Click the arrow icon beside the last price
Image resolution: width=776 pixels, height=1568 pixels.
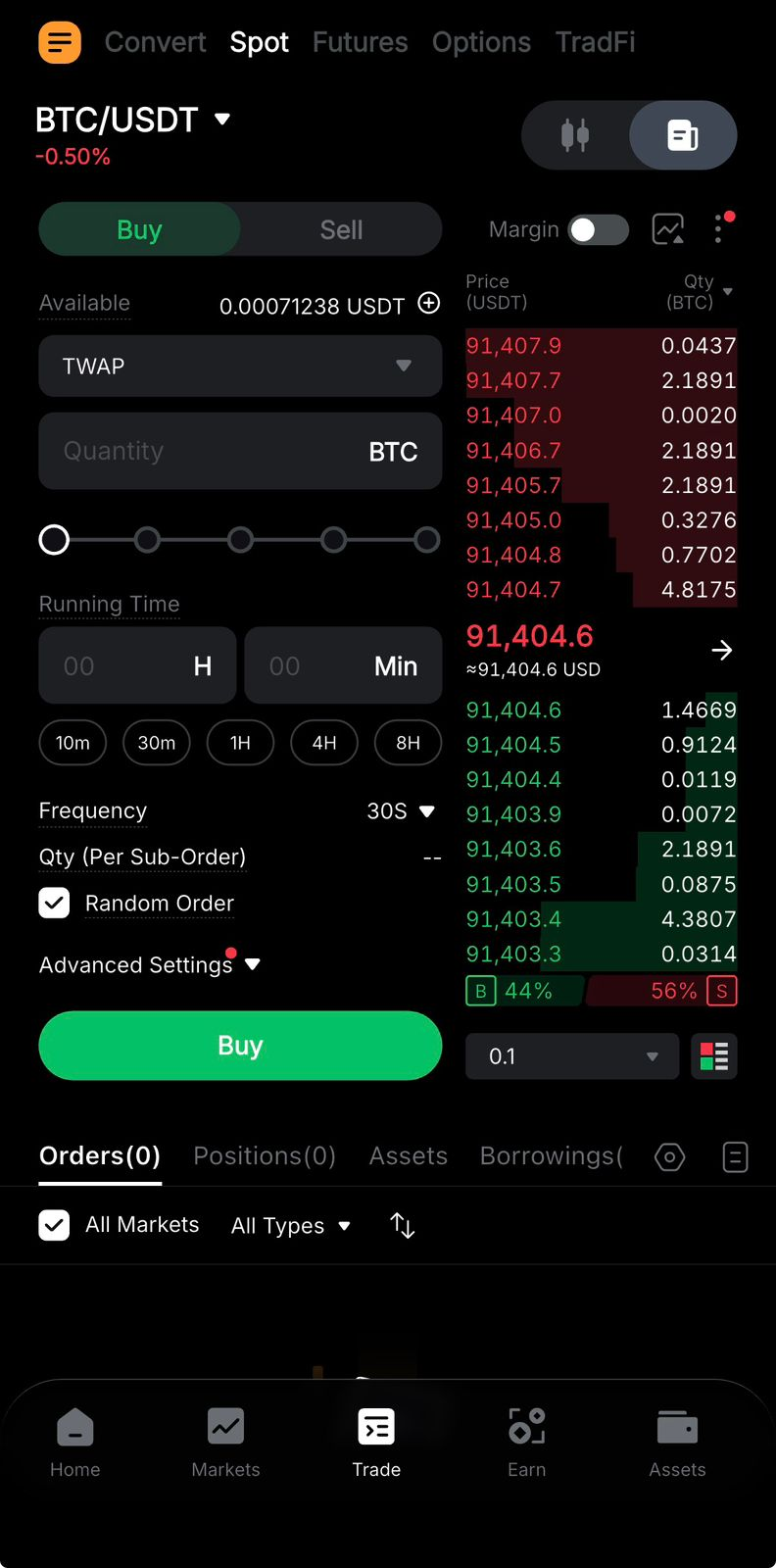coord(721,649)
